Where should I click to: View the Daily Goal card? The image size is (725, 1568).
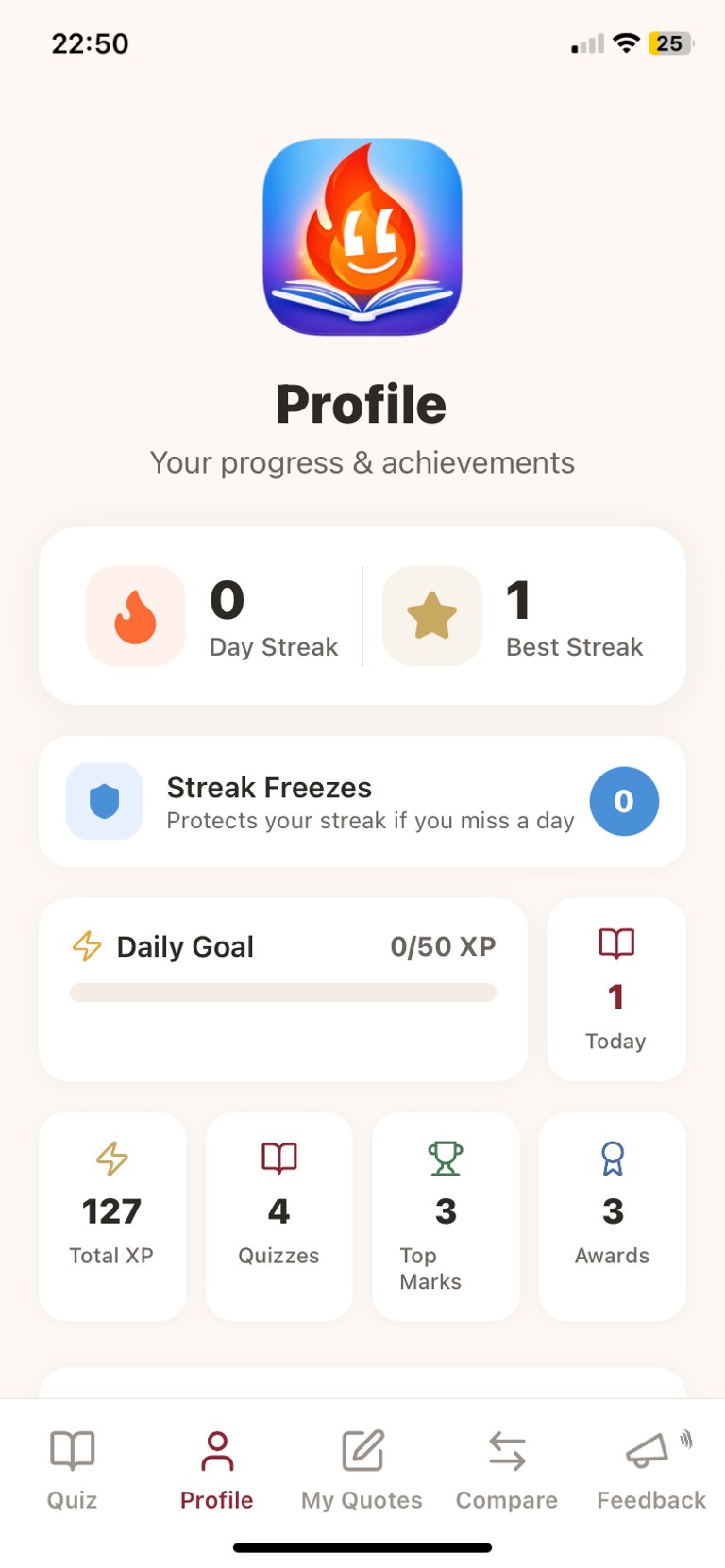coord(282,989)
